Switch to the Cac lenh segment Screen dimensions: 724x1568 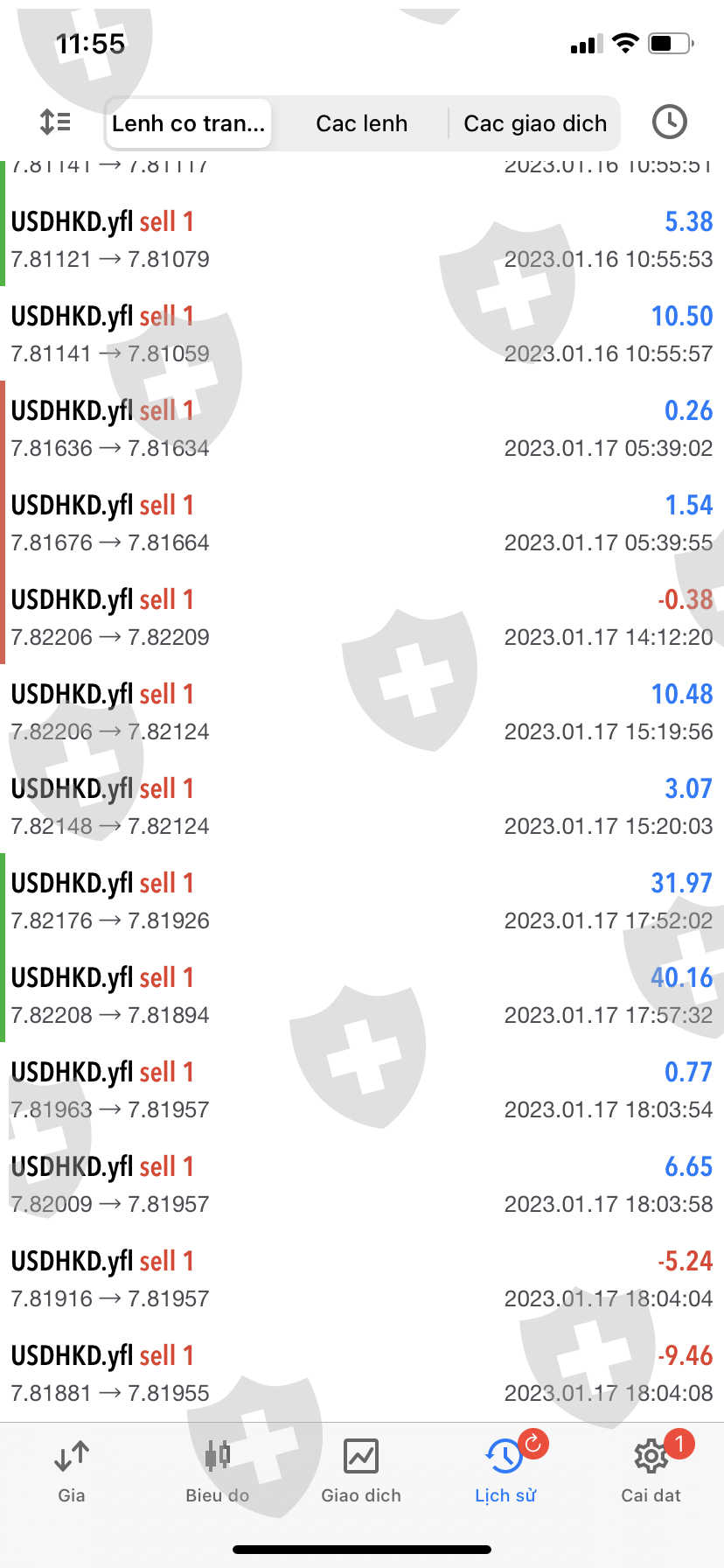pos(361,123)
